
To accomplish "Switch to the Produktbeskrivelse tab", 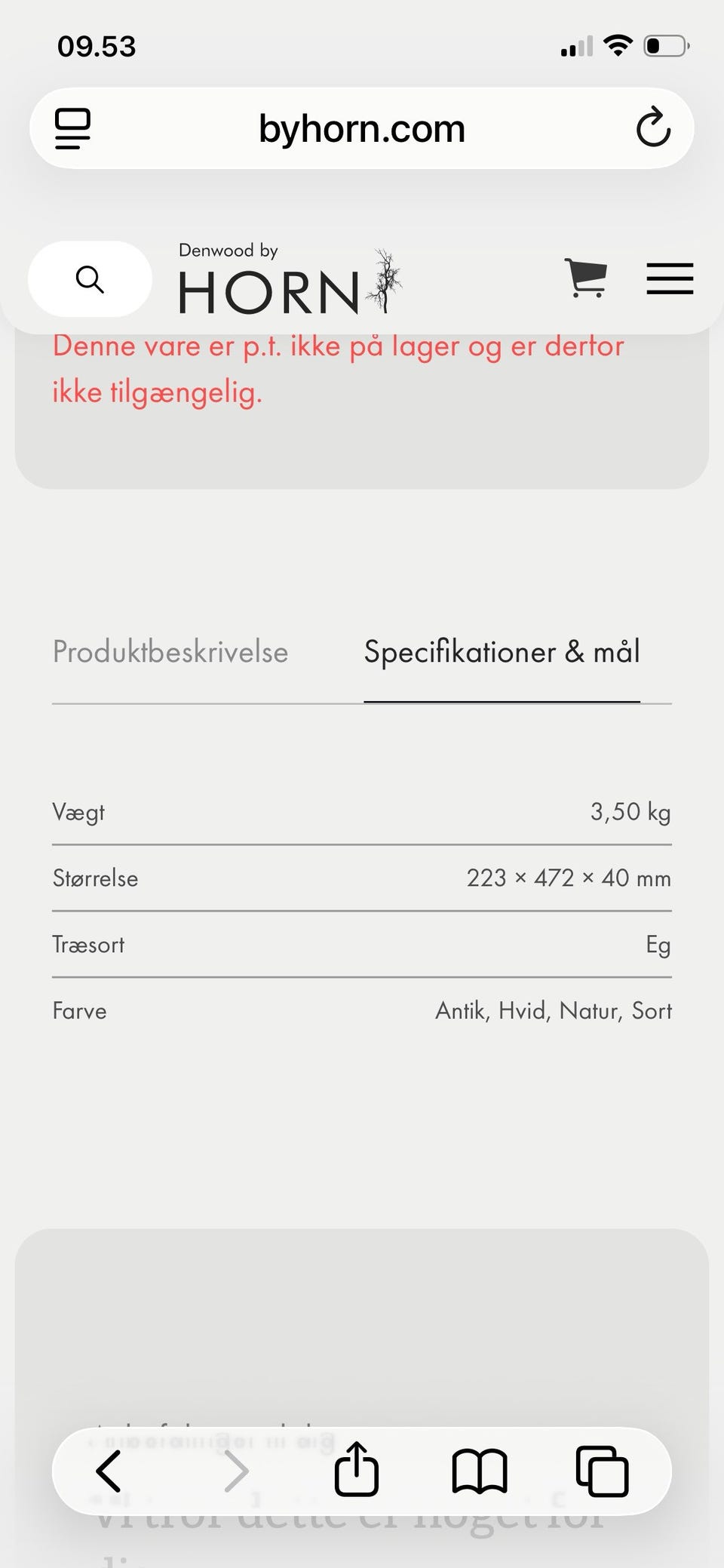I will [170, 652].
